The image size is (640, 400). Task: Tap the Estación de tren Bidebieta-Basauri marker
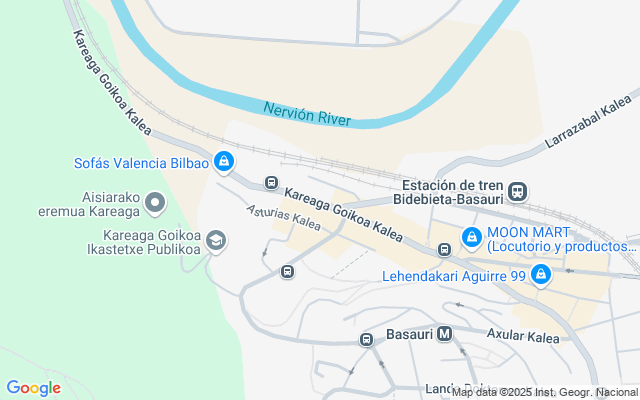(x=517, y=190)
